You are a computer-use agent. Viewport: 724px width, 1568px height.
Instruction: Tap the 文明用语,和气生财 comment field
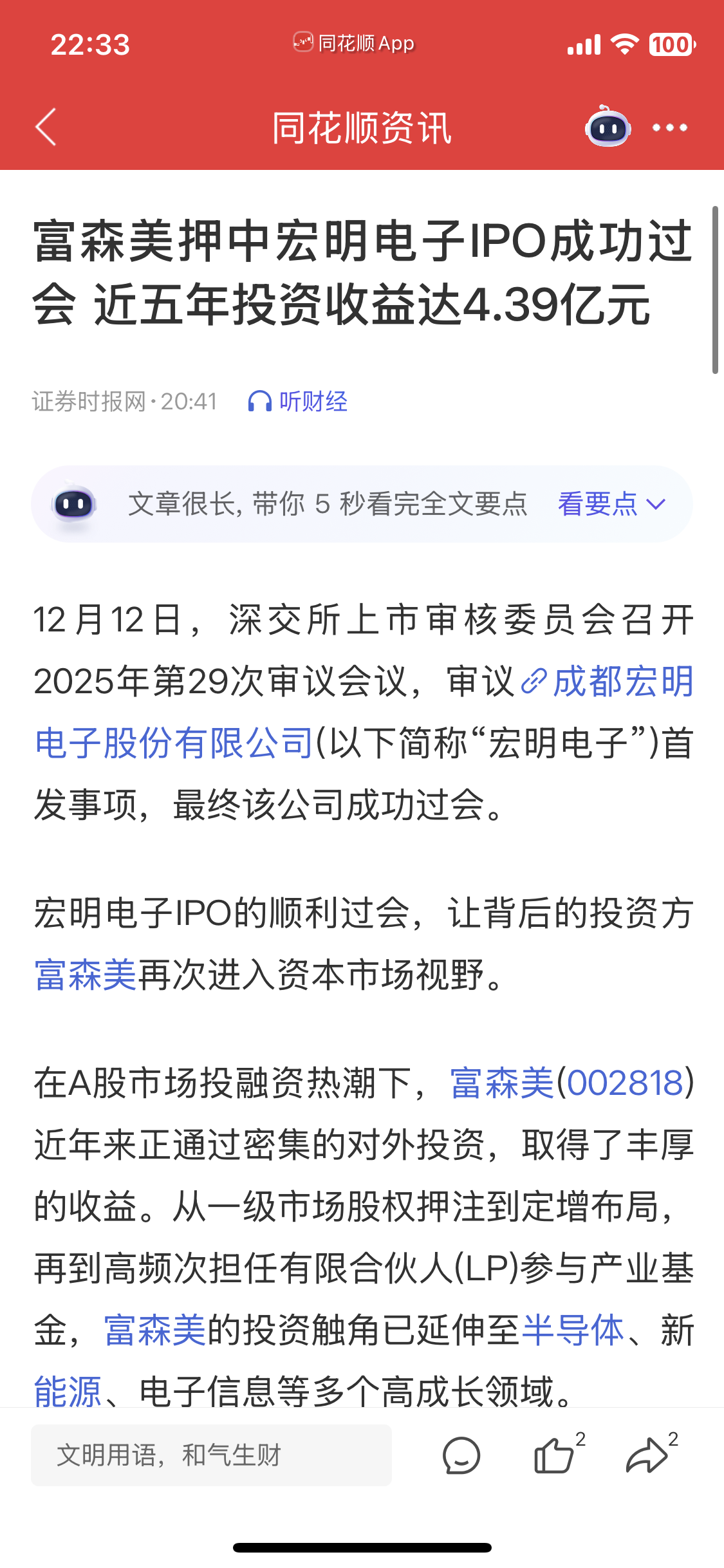(211, 1455)
